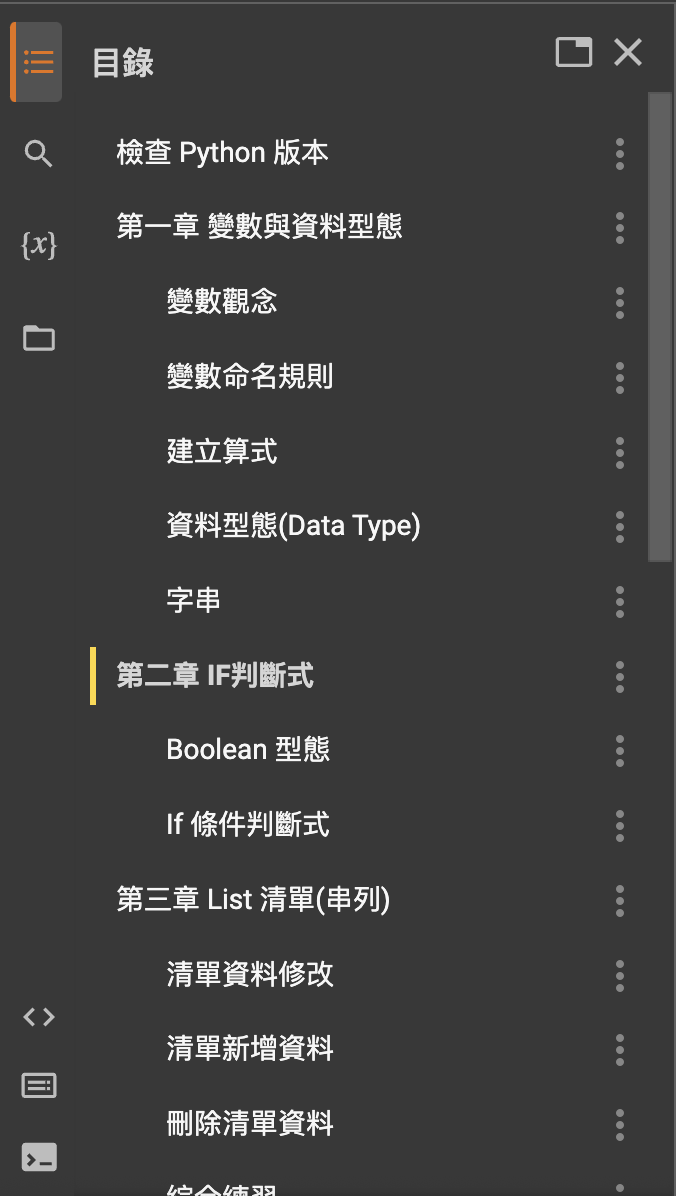676x1196 pixels.
Task: Open the search sidebar icon
Action: click(x=38, y=154)
